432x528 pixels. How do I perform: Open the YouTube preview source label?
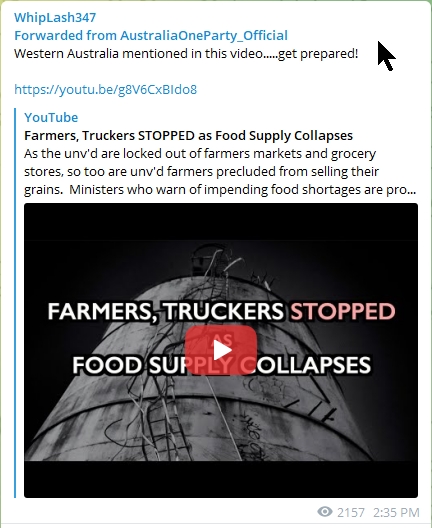tap(51, 118)
